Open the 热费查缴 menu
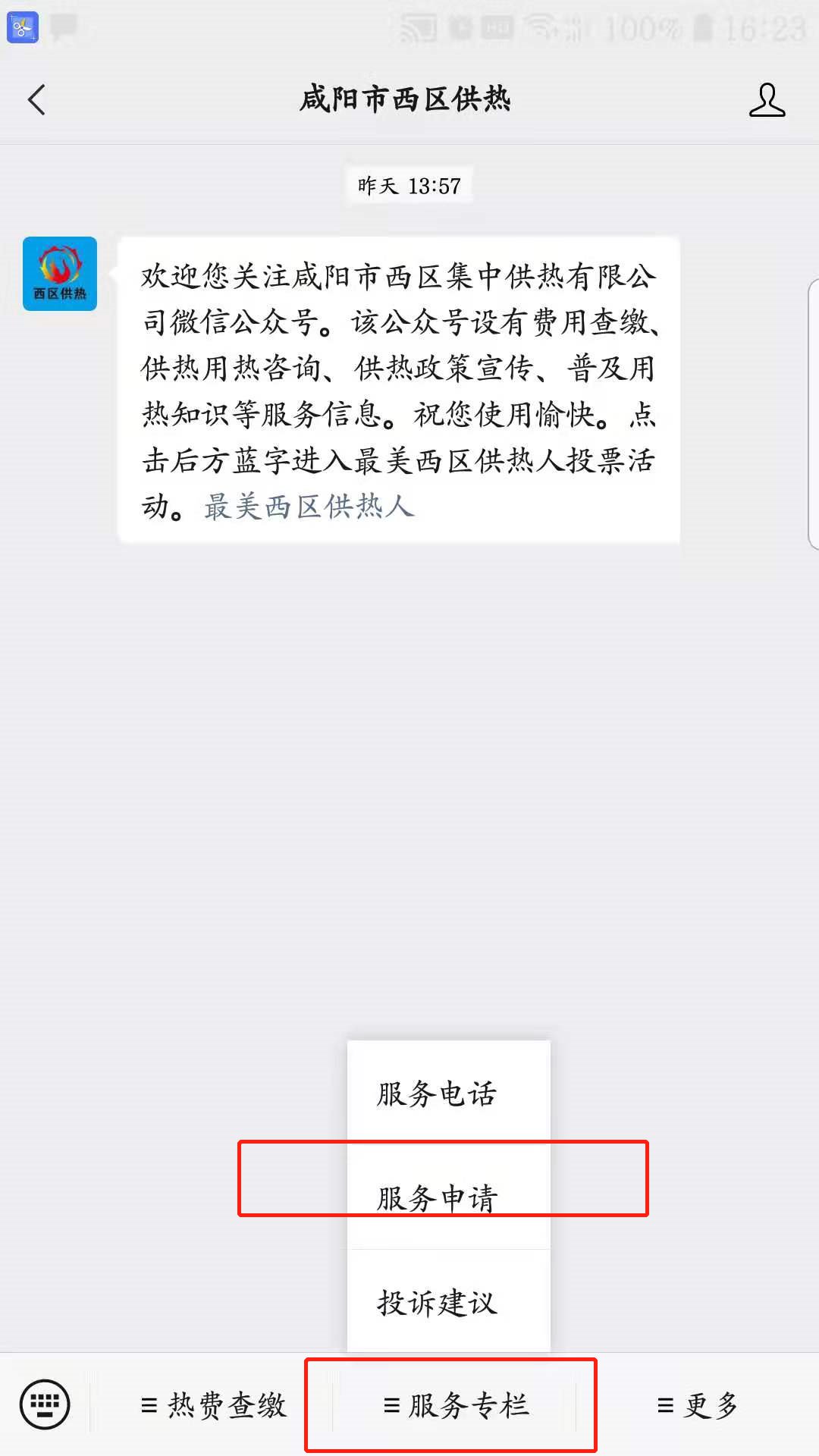The width and height of the screenshot is (819, 1456). (x=213, y=1405)
